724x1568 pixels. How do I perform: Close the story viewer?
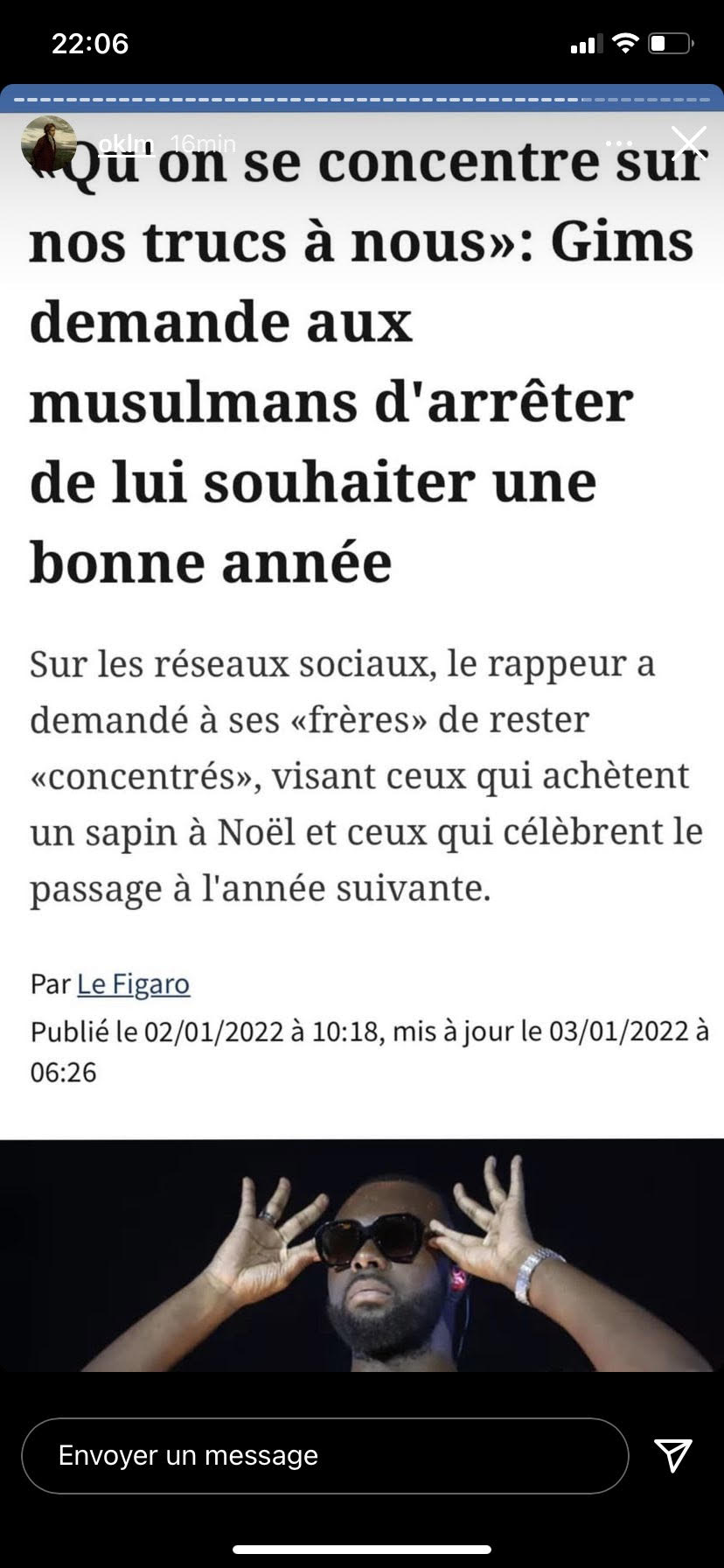click(x=688, y=142)
